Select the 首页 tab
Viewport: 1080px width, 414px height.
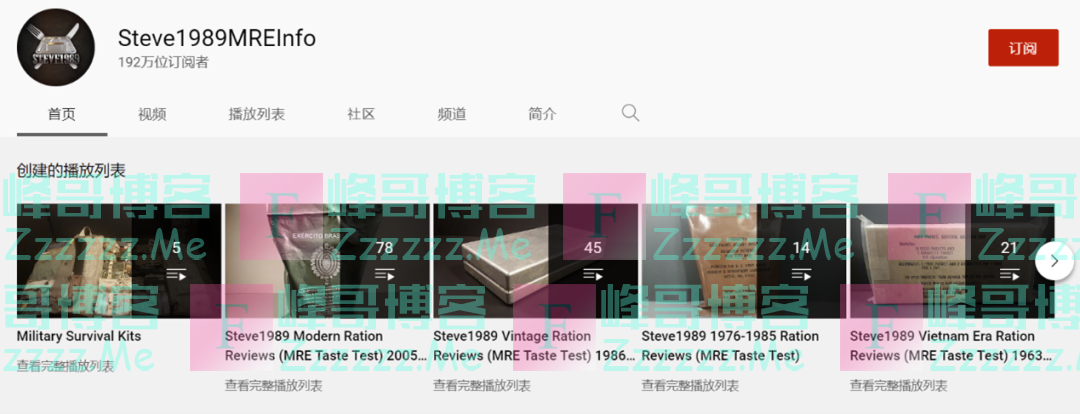pos(62,114)
